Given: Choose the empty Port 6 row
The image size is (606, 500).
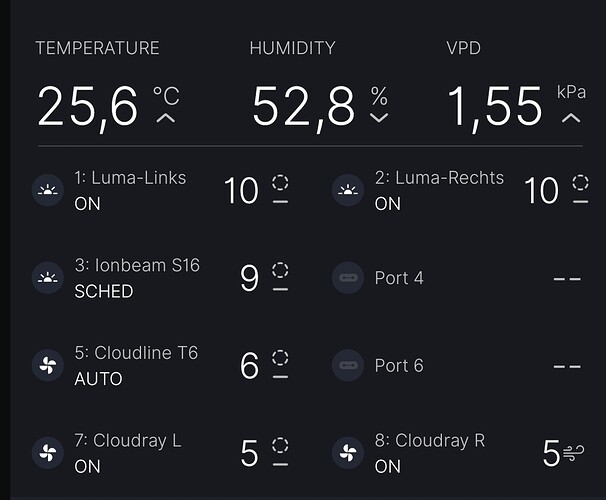Looking at the screenshot, I should coord(399,365).
